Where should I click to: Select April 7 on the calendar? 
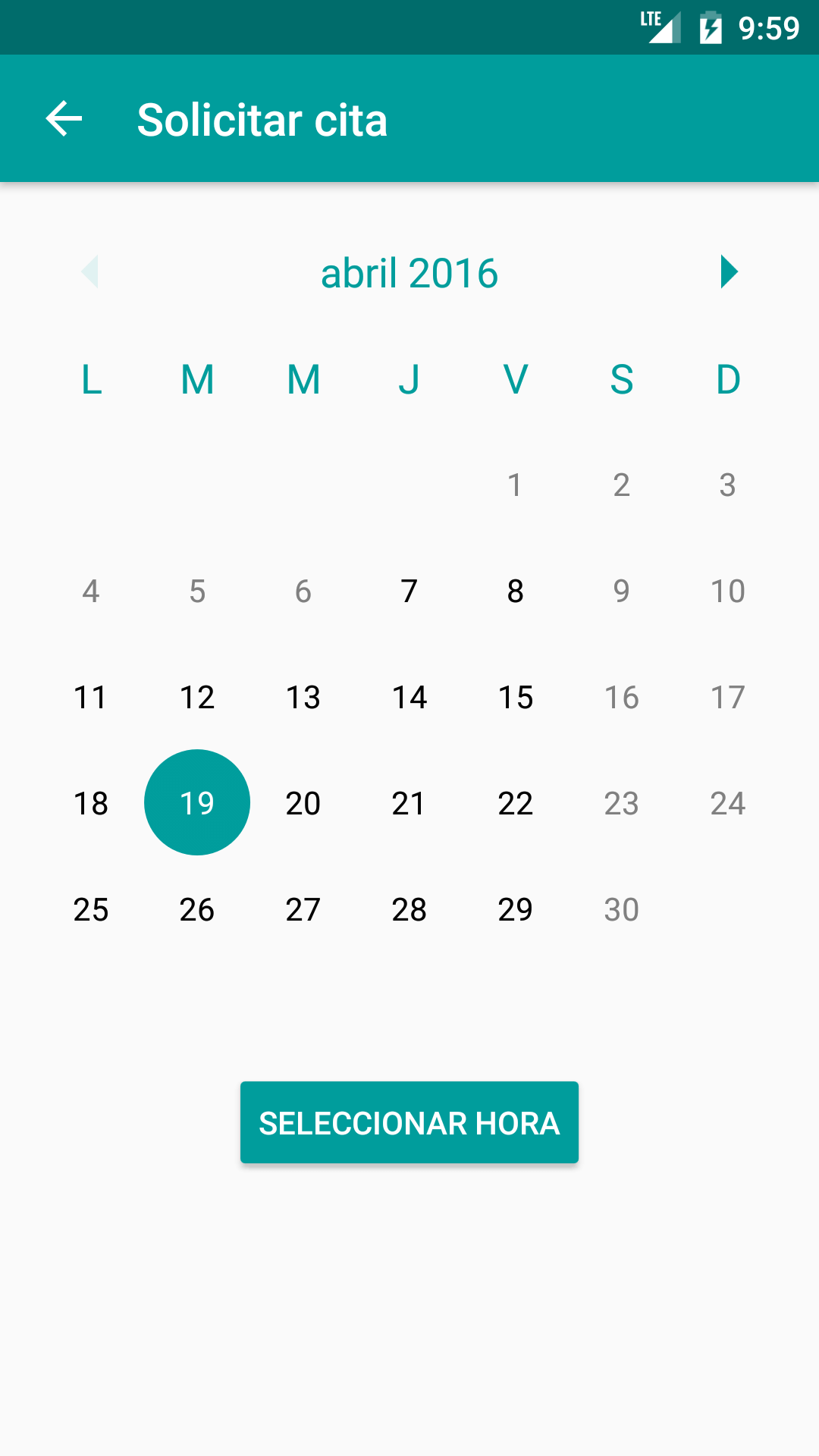click(409, 591)
